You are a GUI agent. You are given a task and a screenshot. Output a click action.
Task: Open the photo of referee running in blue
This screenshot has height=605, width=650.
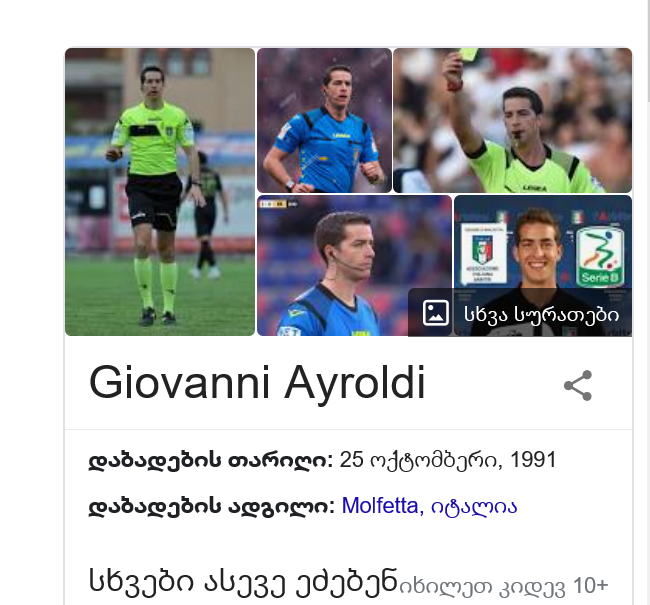tap(324, 120)
